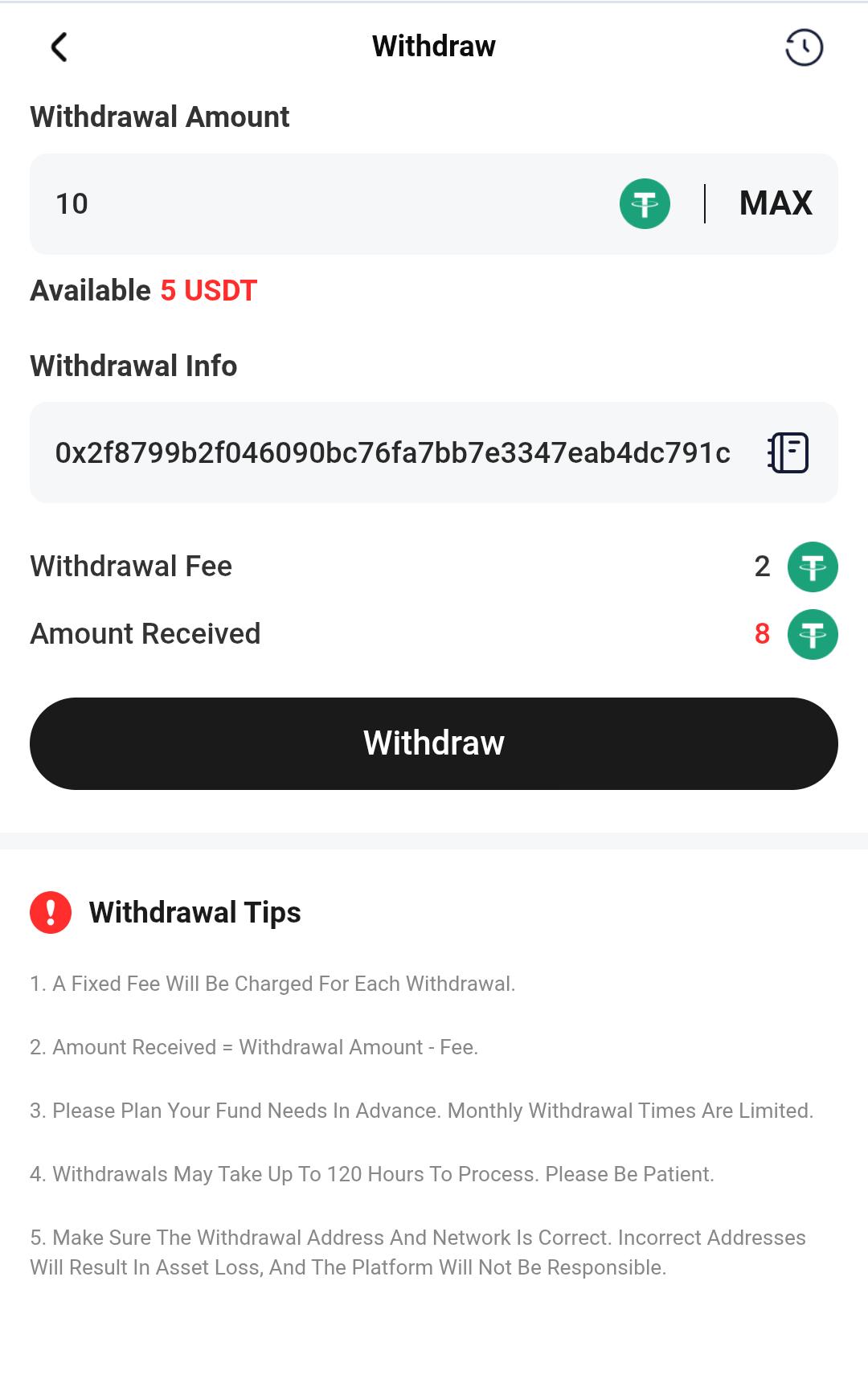Tap the Withdrawal Info section header

(133, 366)
